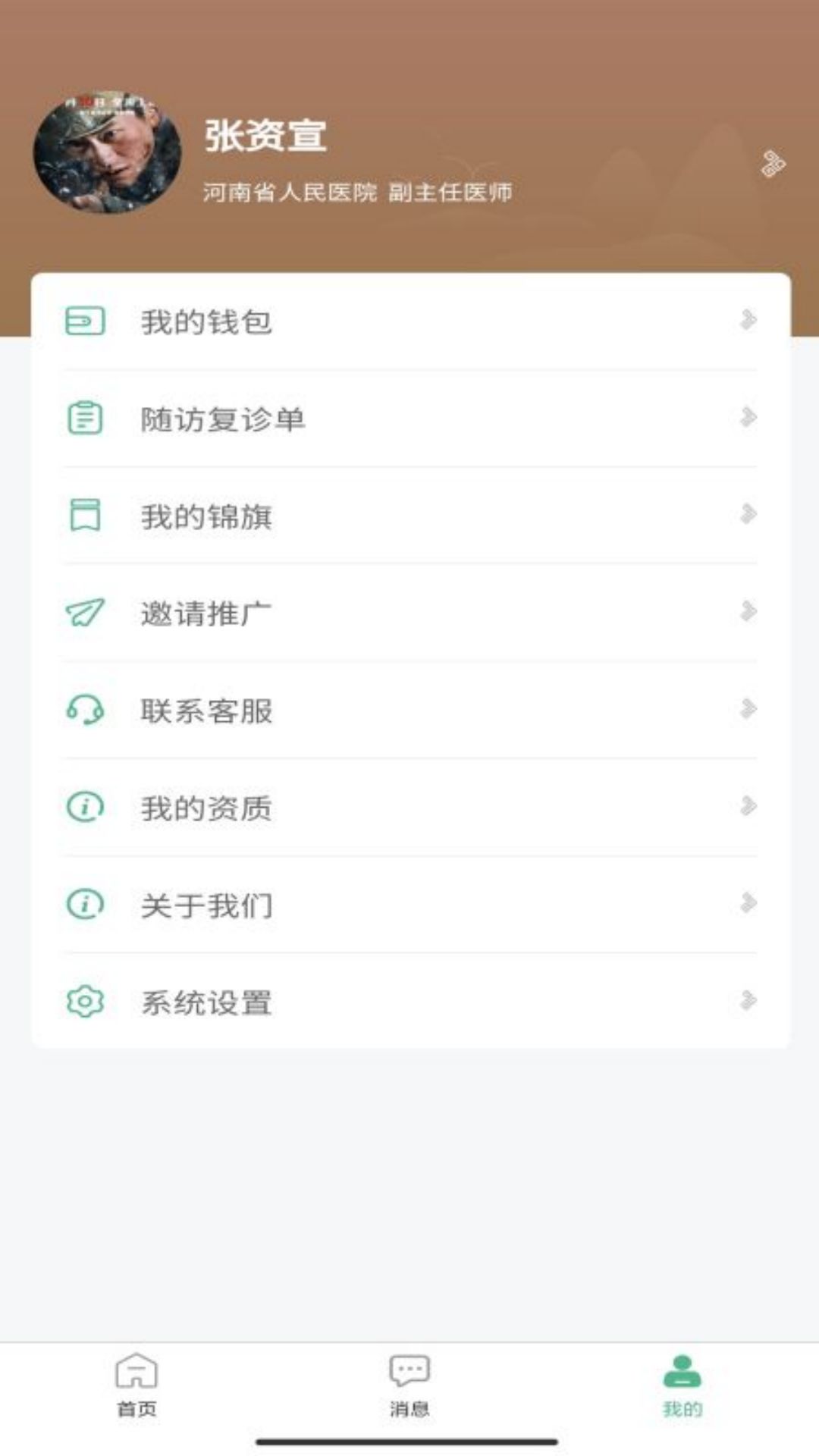Open the 随访复诊单 entry
Viewport: 819px width, 1456px height.
pyautogui.click(x=224, y=417)
